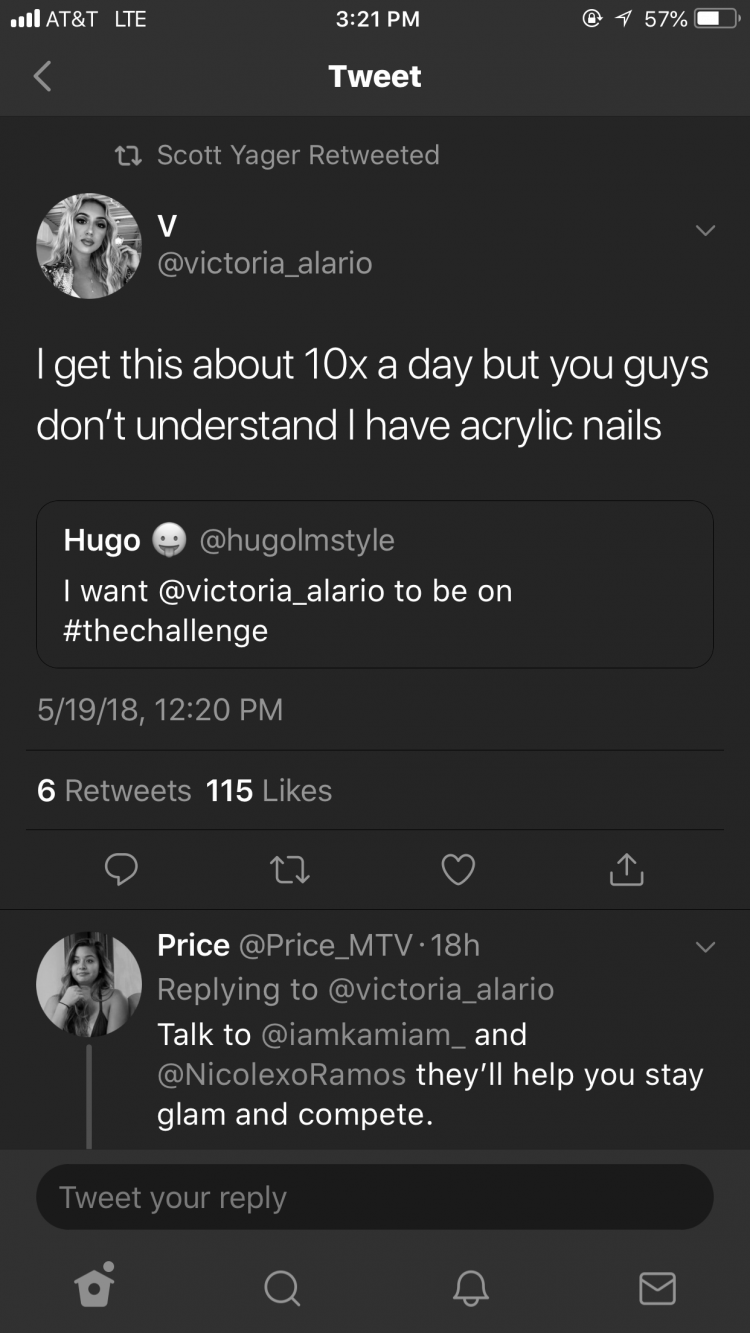This screenshot has width=750, height=1333.
Task: Open V's profile picture
Action: (89, 246)
